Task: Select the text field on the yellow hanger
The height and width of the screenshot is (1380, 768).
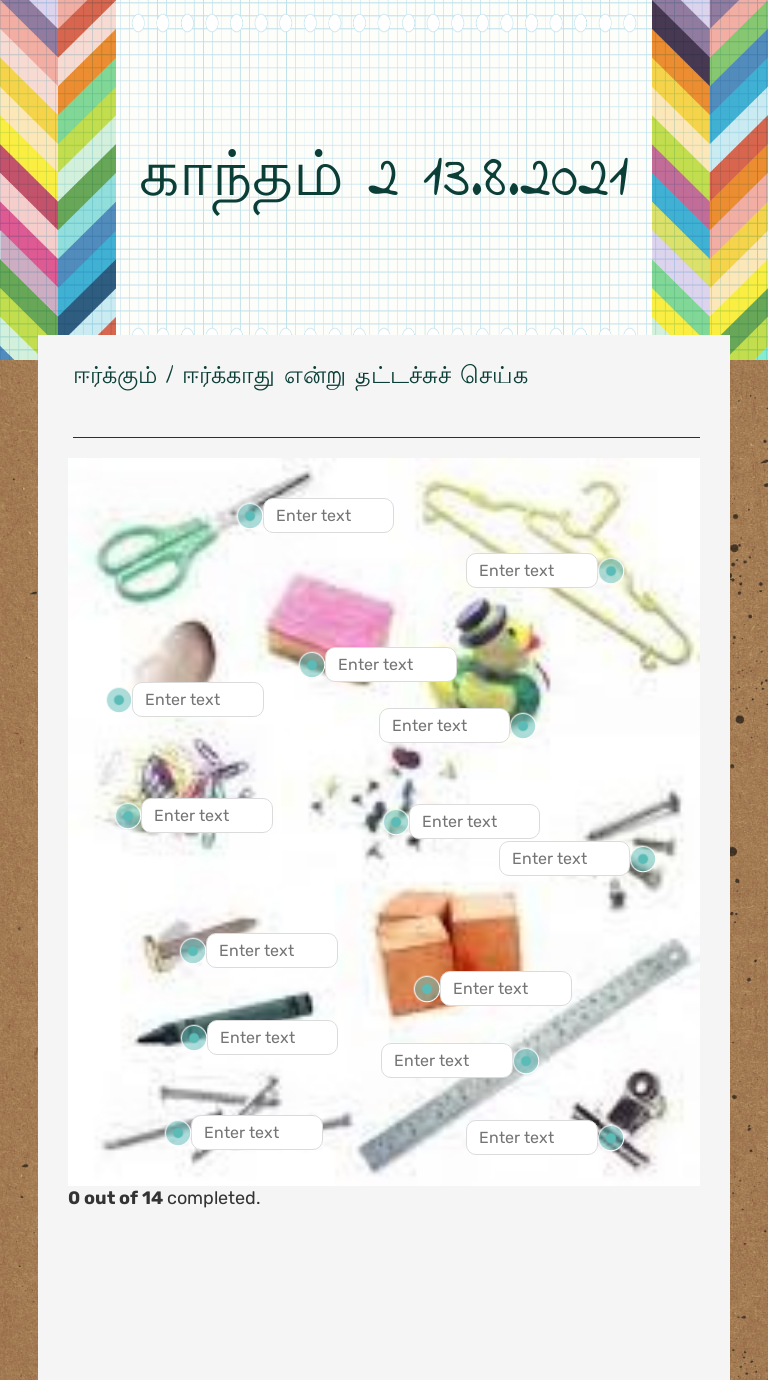Action: pyautogui.click(x=531, y=571)
